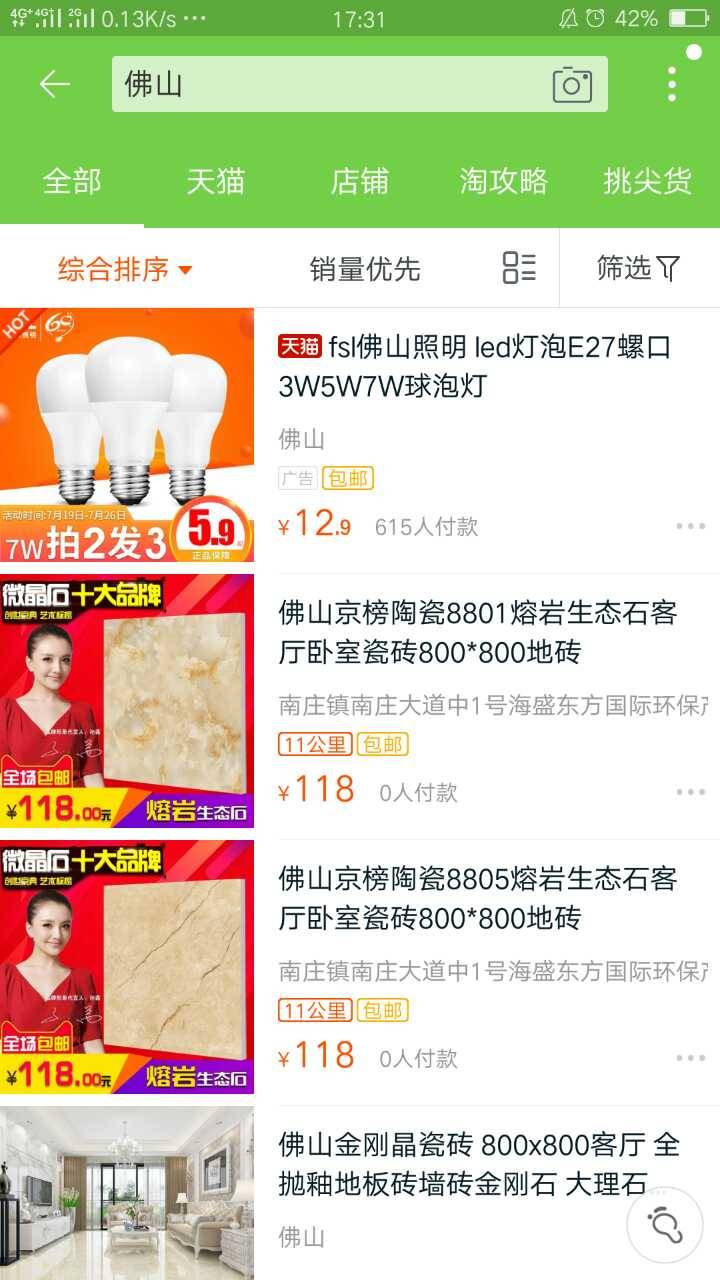View the 佛山京榜陶瓷8801 tile listing
The image size is (720, 1280).
477,632
